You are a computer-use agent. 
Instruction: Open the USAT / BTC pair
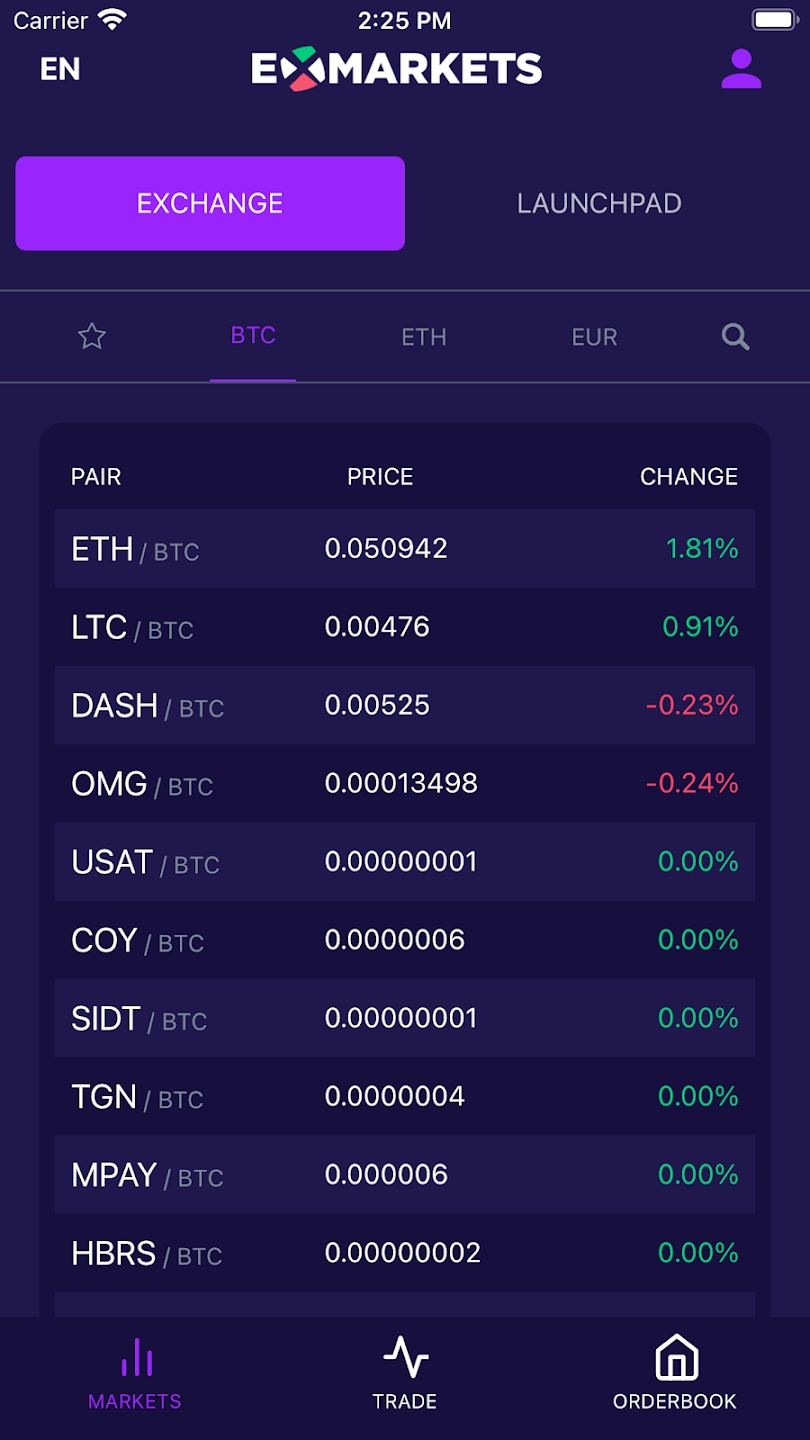404,862
